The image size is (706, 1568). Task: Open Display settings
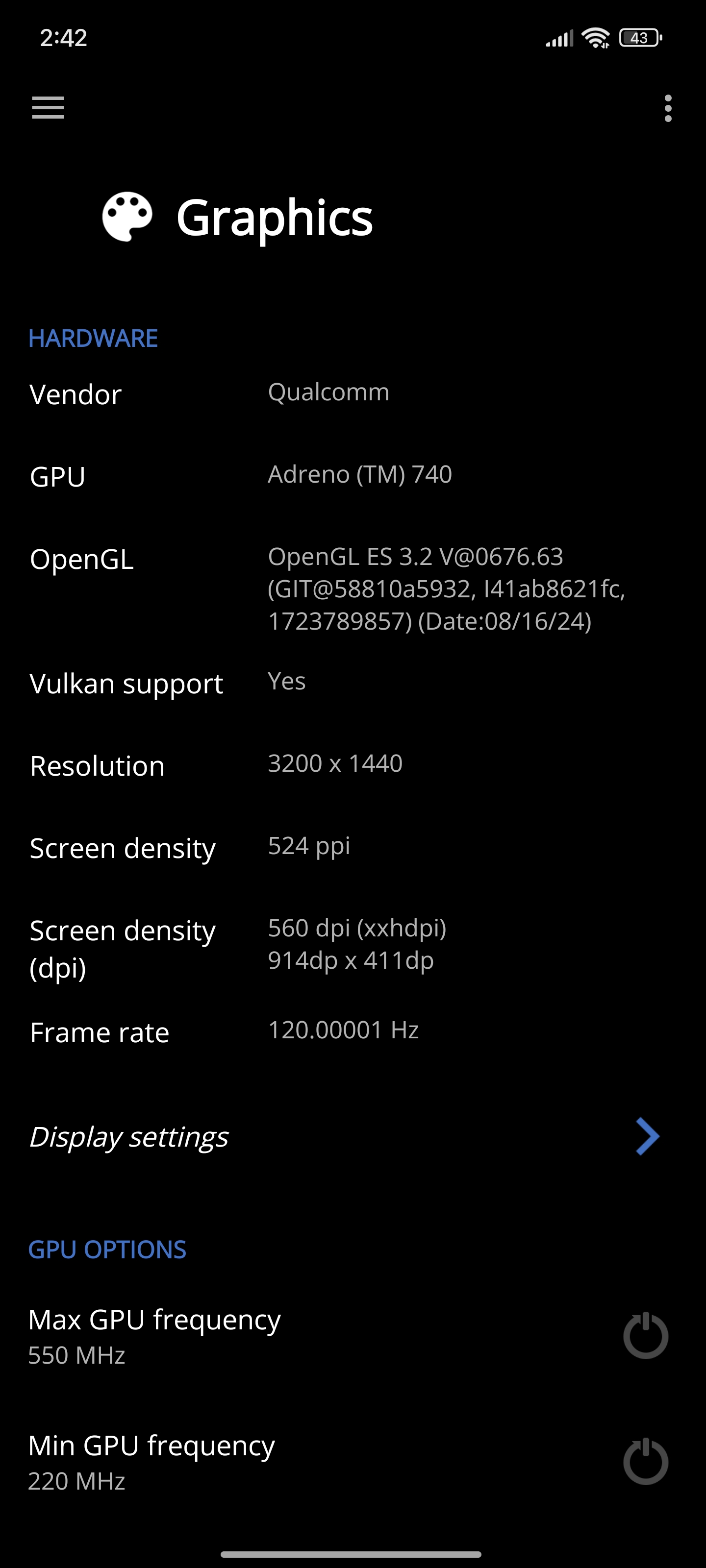click(x=353, y=1136)
